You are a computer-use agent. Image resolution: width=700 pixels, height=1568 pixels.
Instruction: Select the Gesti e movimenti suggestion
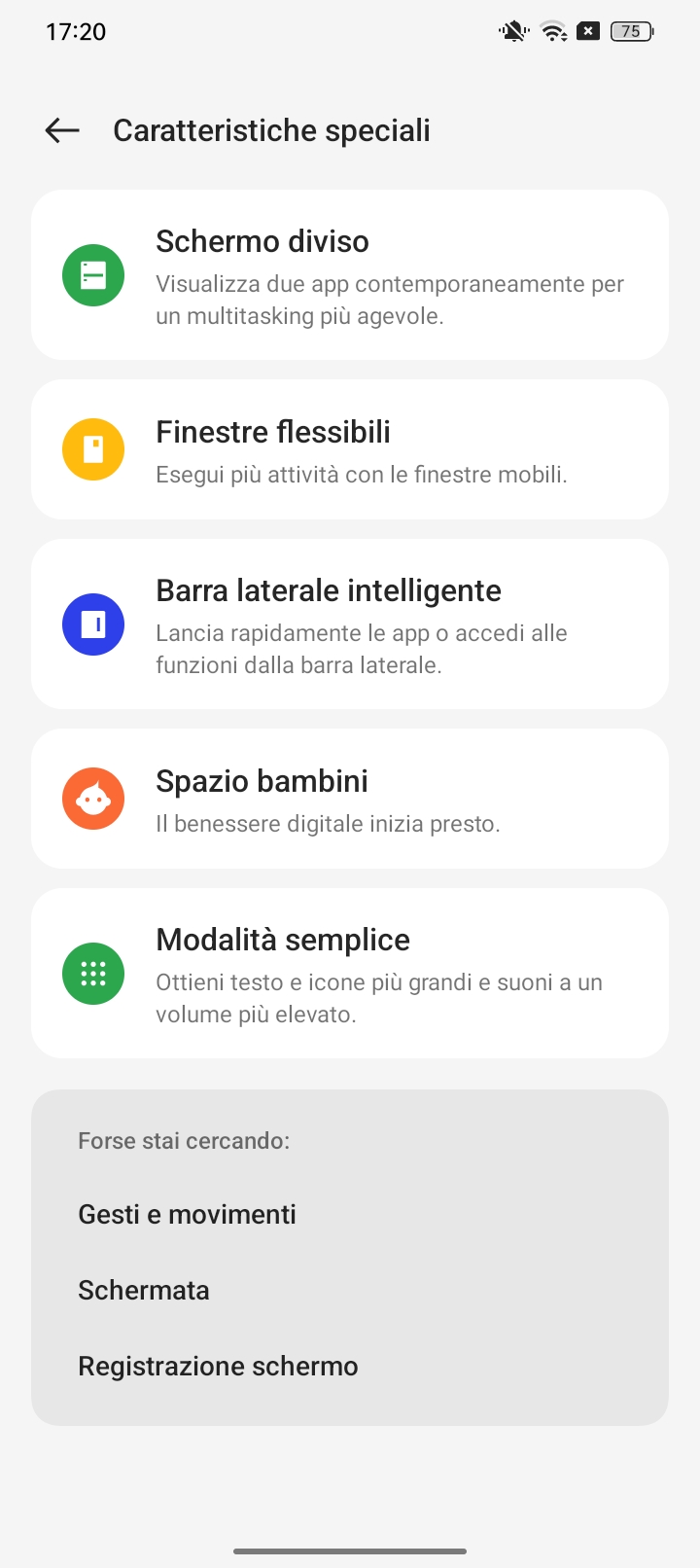pyautogui.click(x=187, y=1214)
